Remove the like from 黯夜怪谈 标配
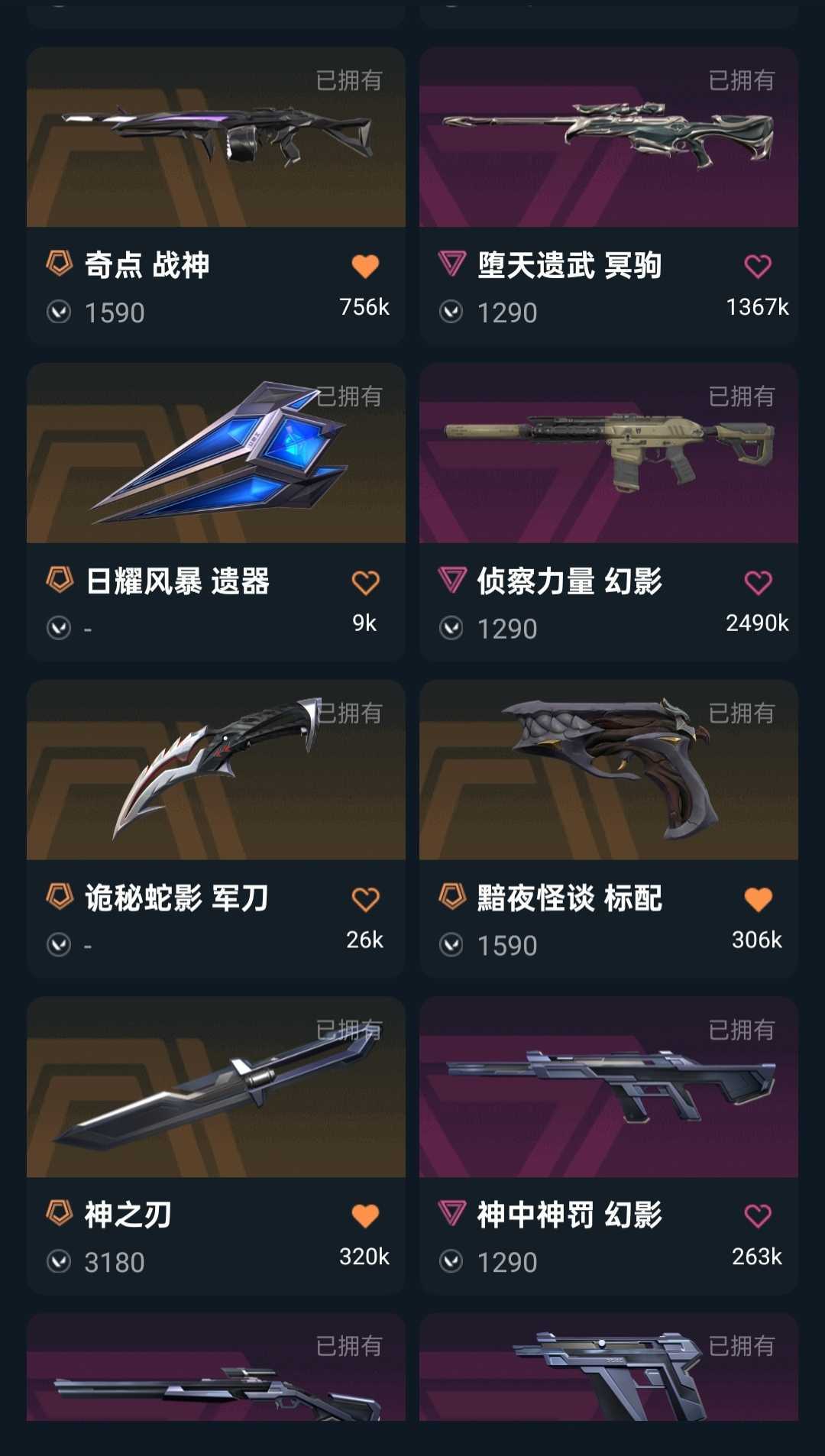 (x=758, y=899)
